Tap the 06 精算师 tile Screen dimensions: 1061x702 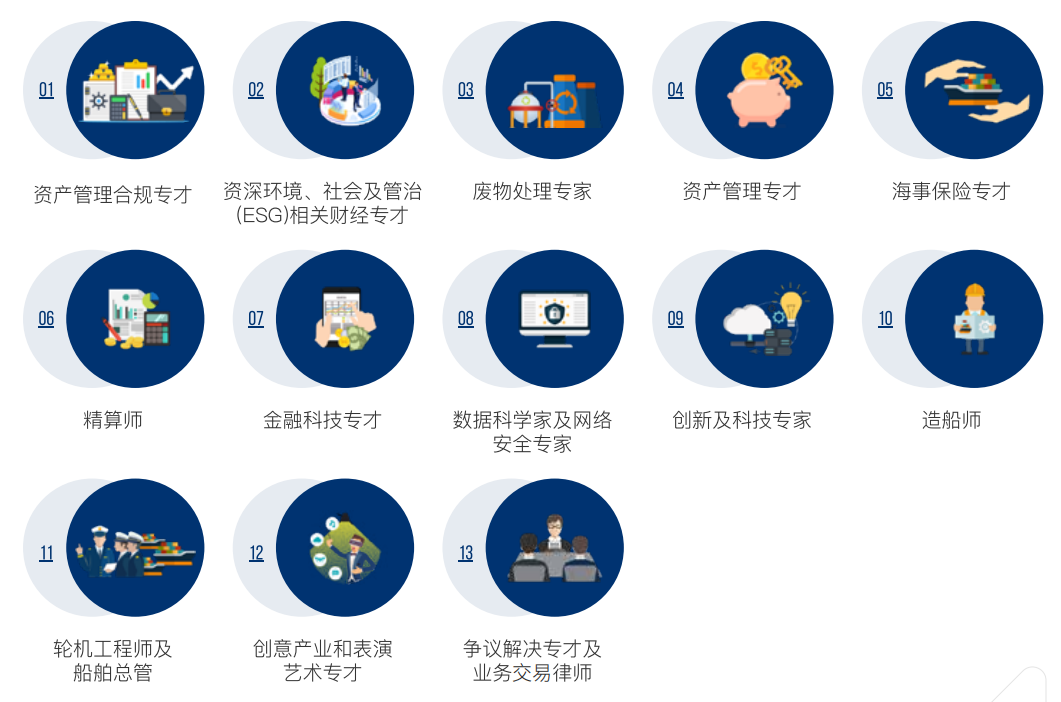135,319
